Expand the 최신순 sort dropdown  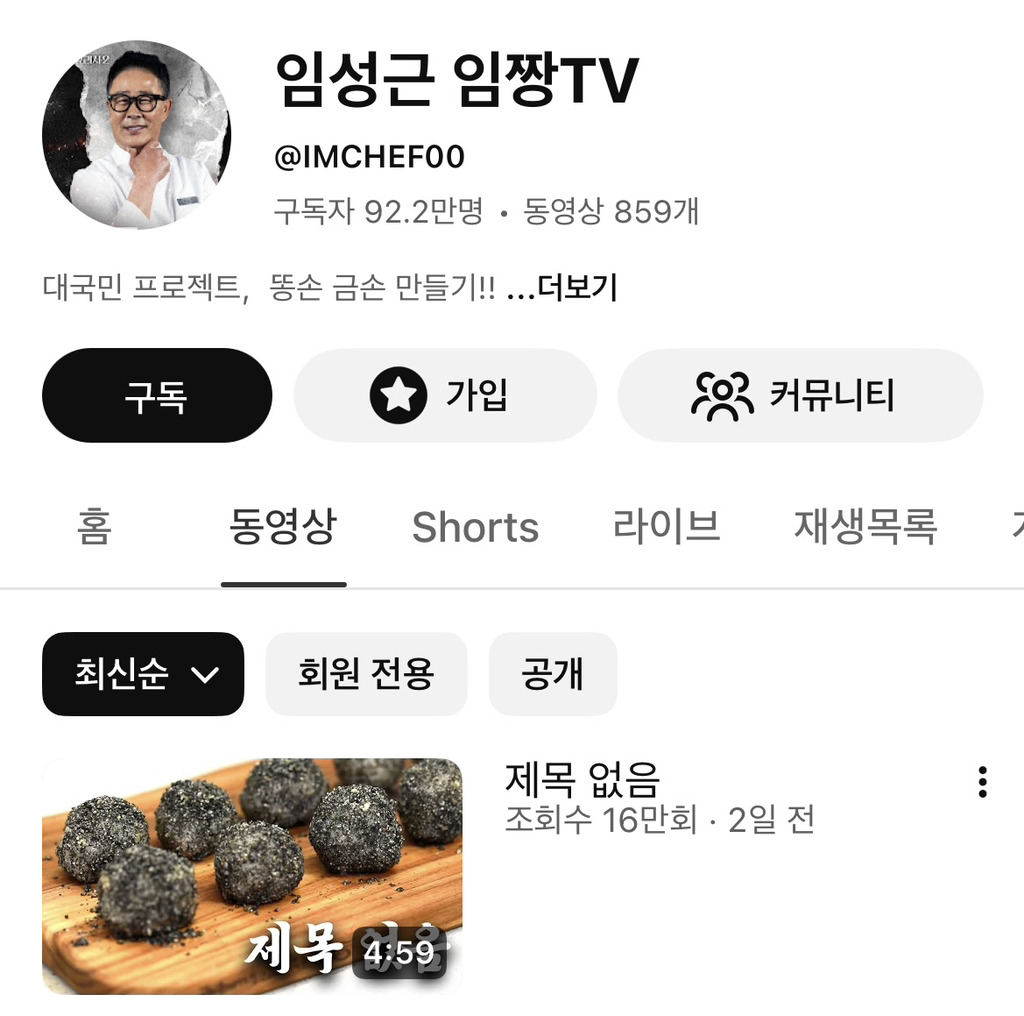click(x=143, y=674)
